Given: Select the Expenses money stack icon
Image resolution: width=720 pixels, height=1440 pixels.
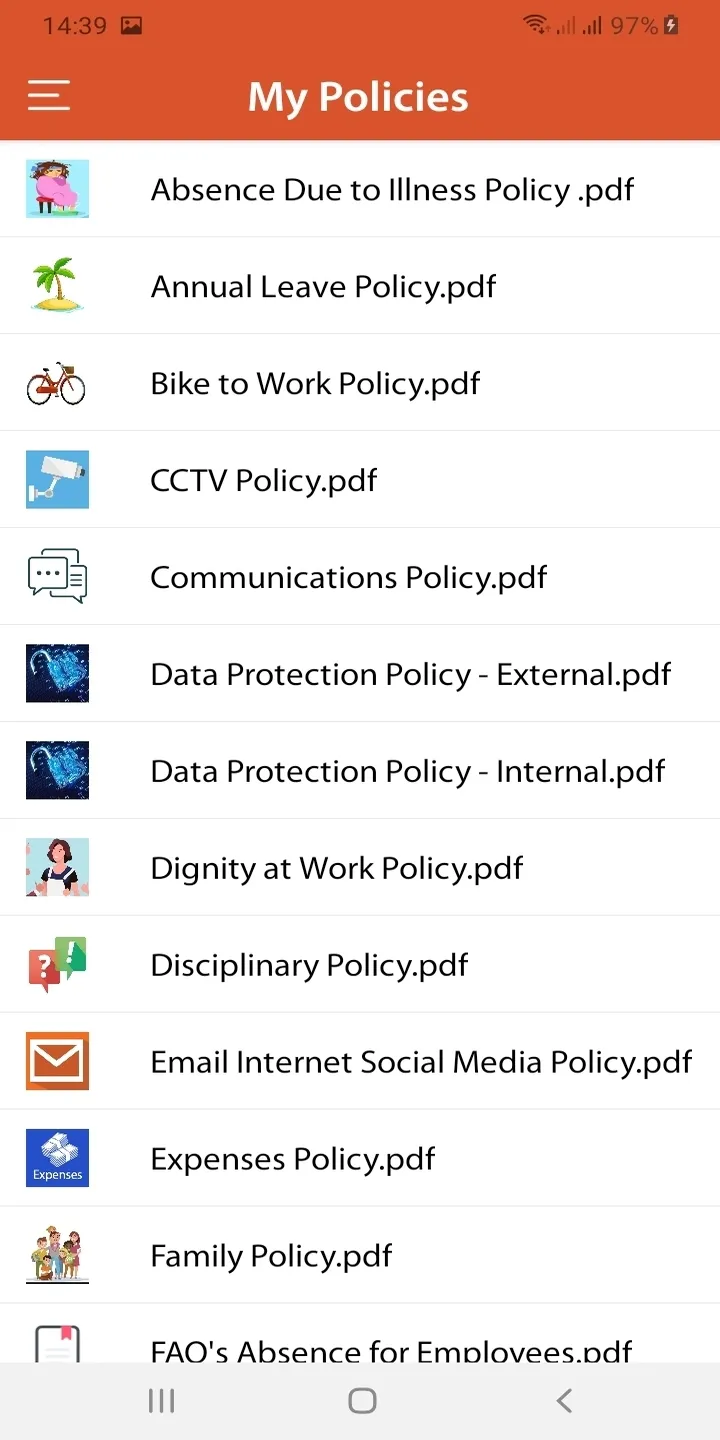Looking at the screenshot, I should point(57,1157).
